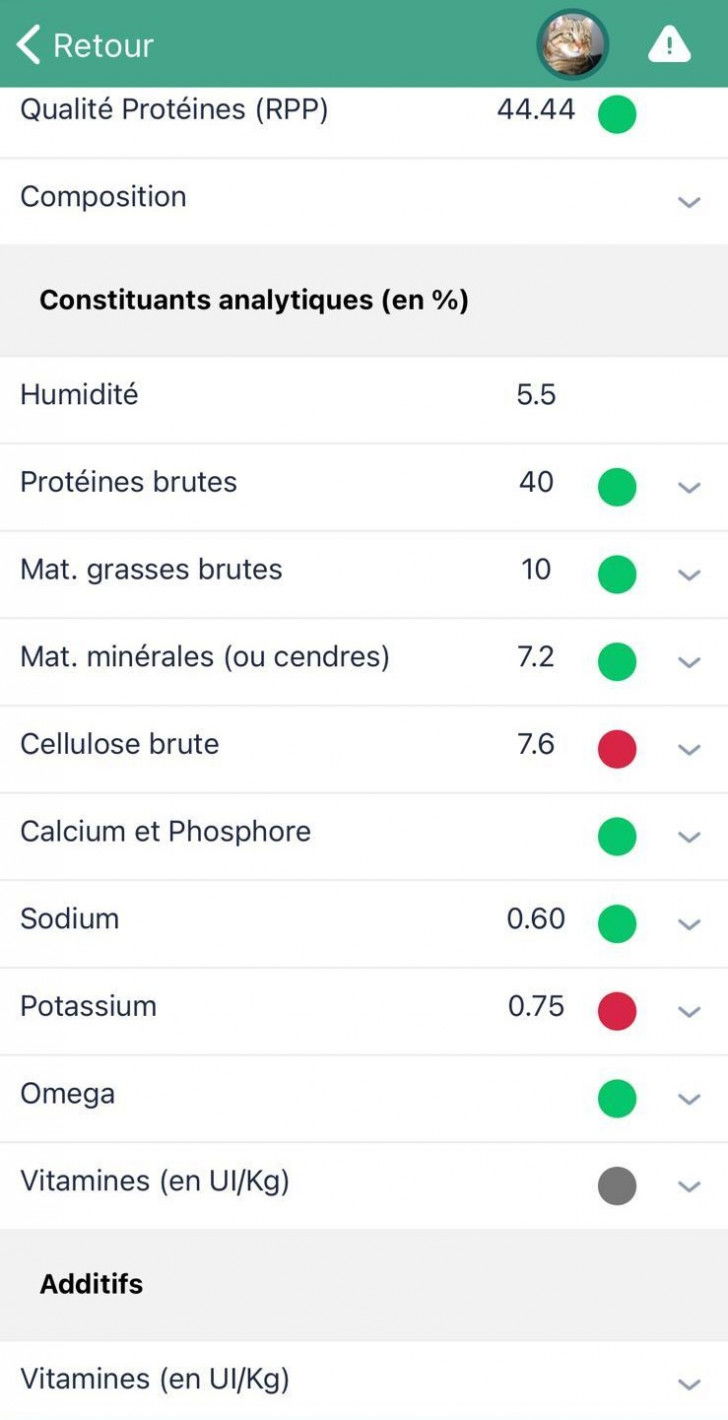Open the Cellulose brute details chevron
The width and height of the screenshot is (728, 1420).
click(689, 749)
